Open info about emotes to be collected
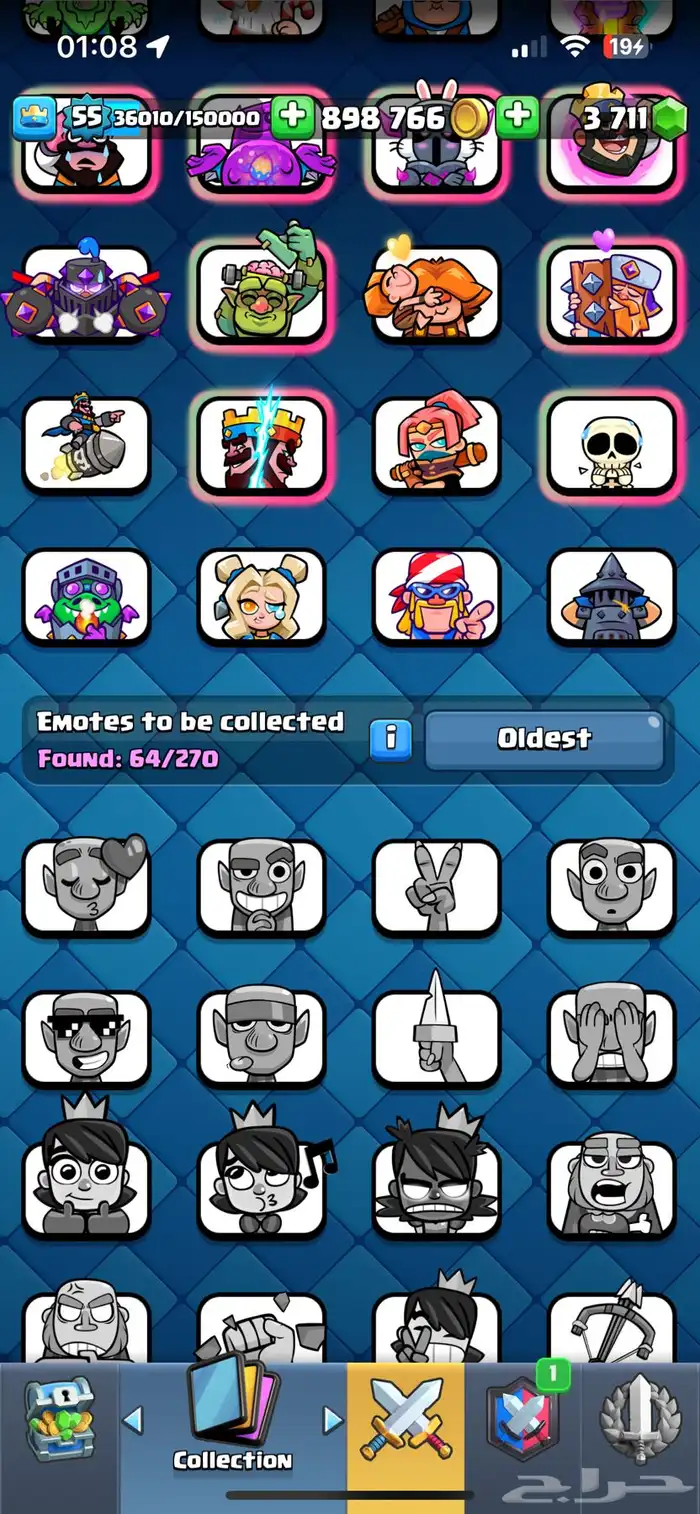This screenshot has height=1514, width=700. coord(391,739)
